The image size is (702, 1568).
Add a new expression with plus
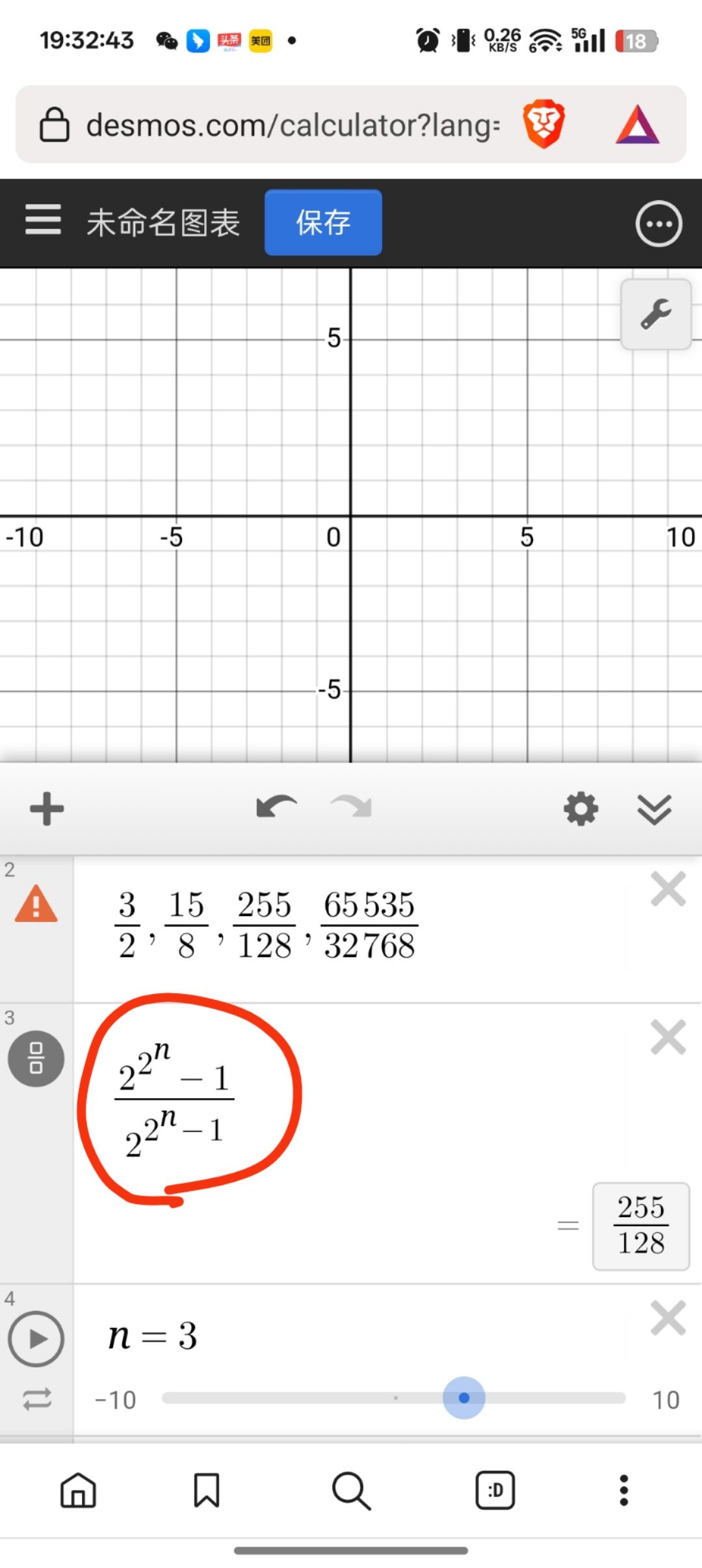(47, 809)
